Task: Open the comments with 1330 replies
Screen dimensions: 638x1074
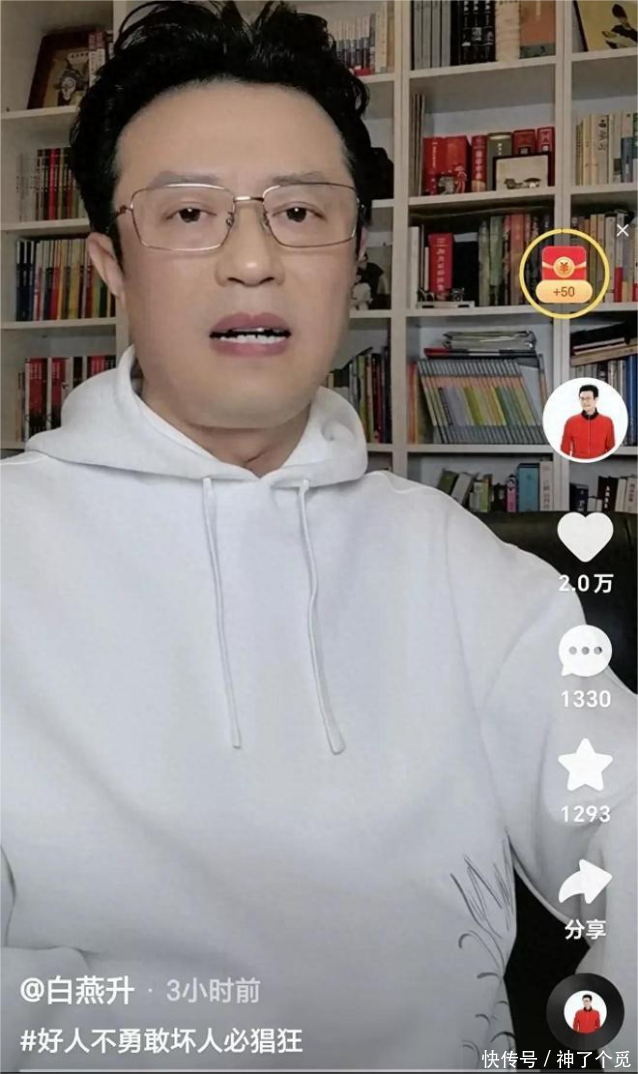Action: pyautogui.click(x=585, y=651)
